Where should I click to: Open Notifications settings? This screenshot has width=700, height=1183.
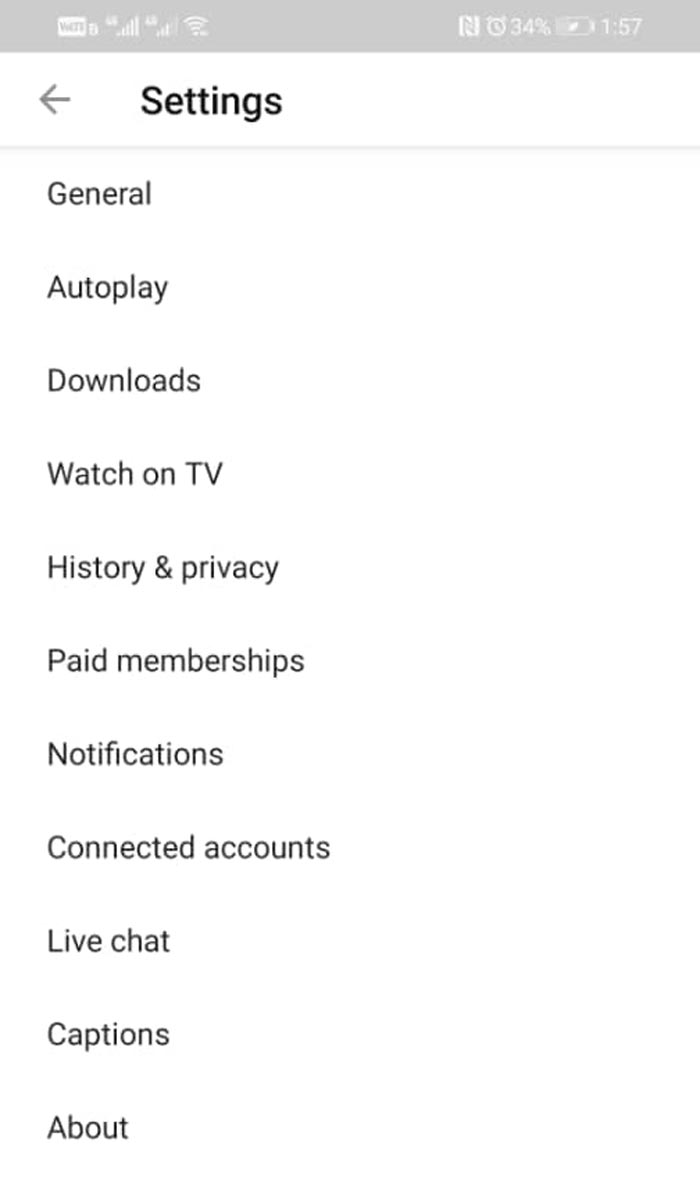pyautogui.click(x=136, y=754)
